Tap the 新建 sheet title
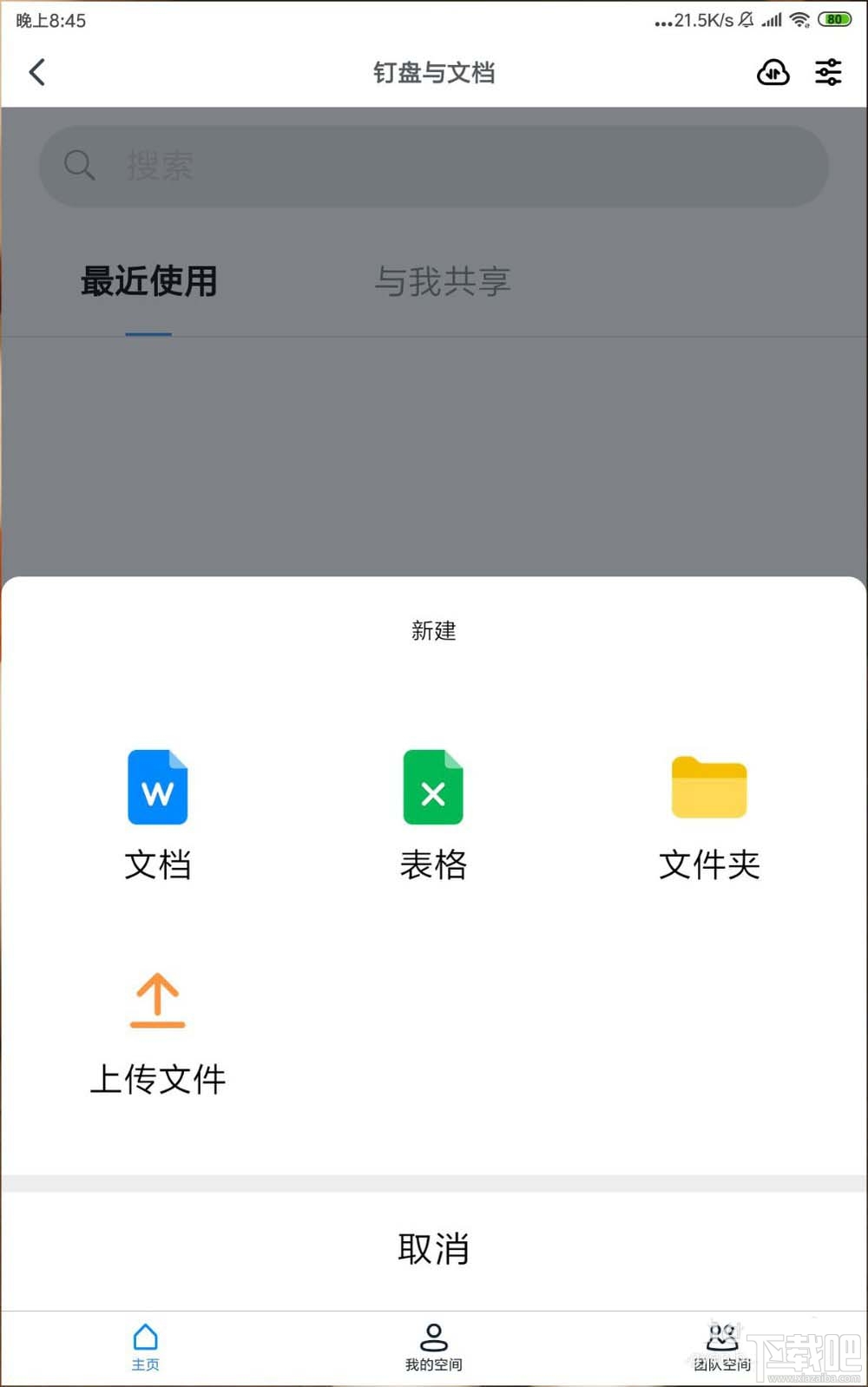This screenshot has width=868, height=1387. coord(433,631)
